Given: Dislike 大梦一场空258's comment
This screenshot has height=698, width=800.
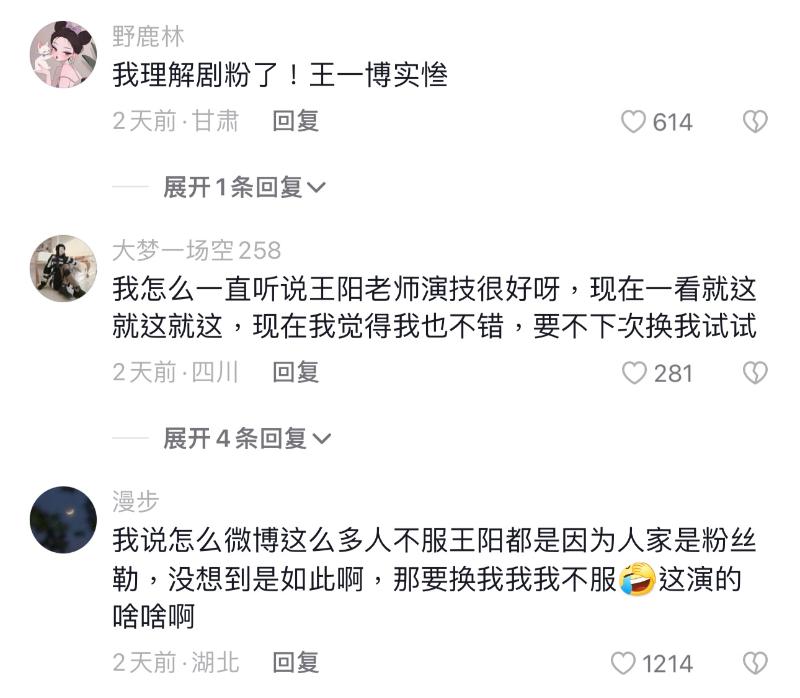Looking at the screenshot, I should point(755,373).
